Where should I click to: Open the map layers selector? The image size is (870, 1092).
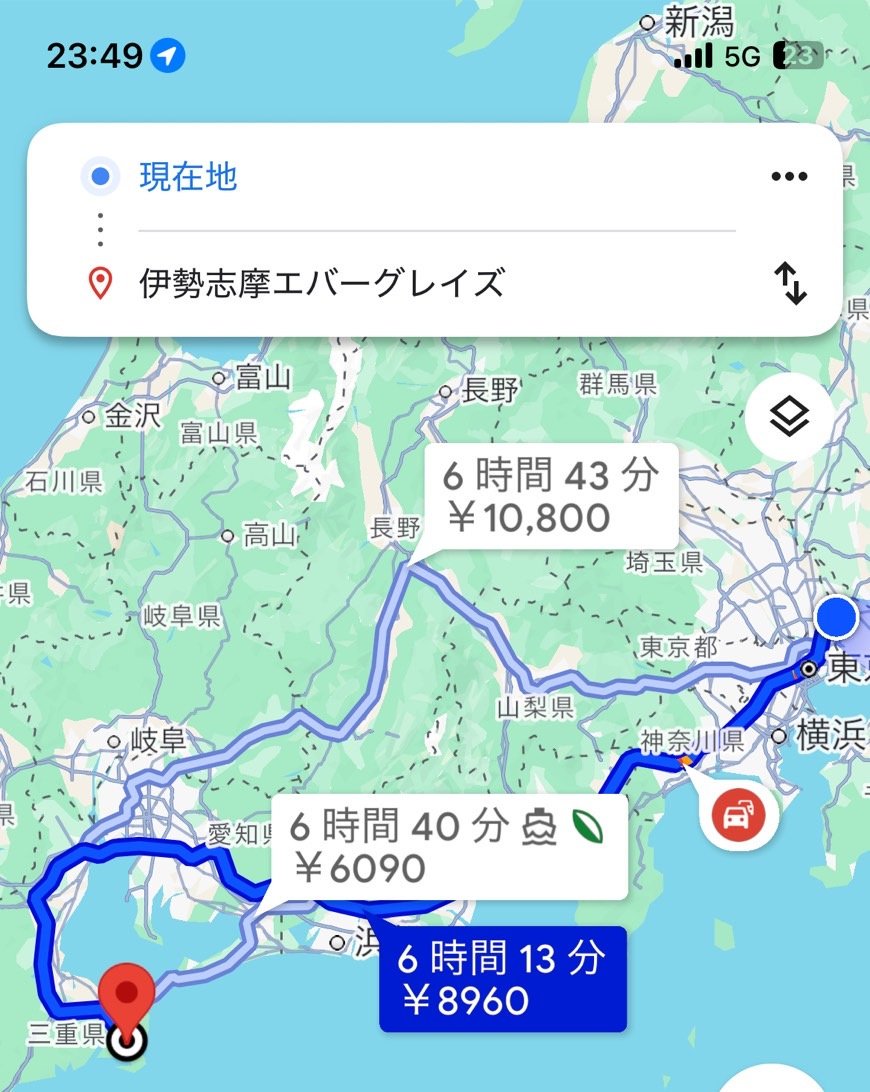tap(790, 416)
